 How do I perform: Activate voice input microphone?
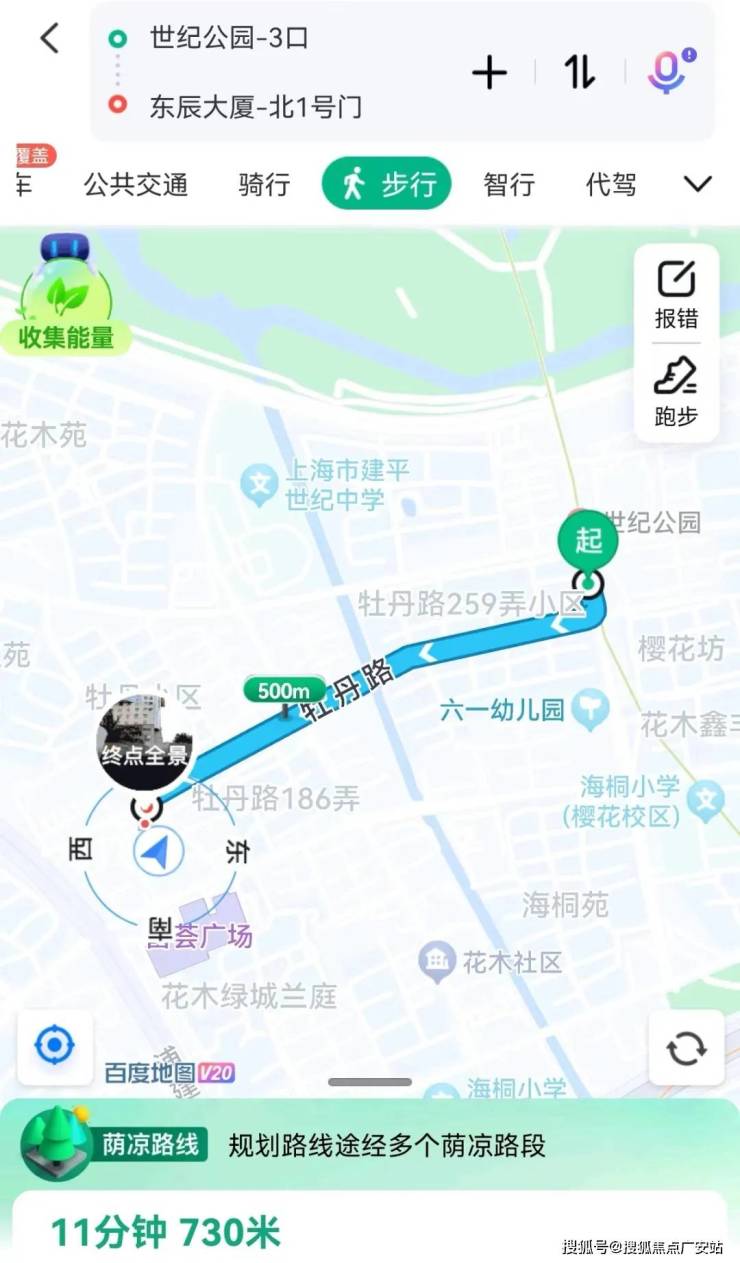pos(667,72)
